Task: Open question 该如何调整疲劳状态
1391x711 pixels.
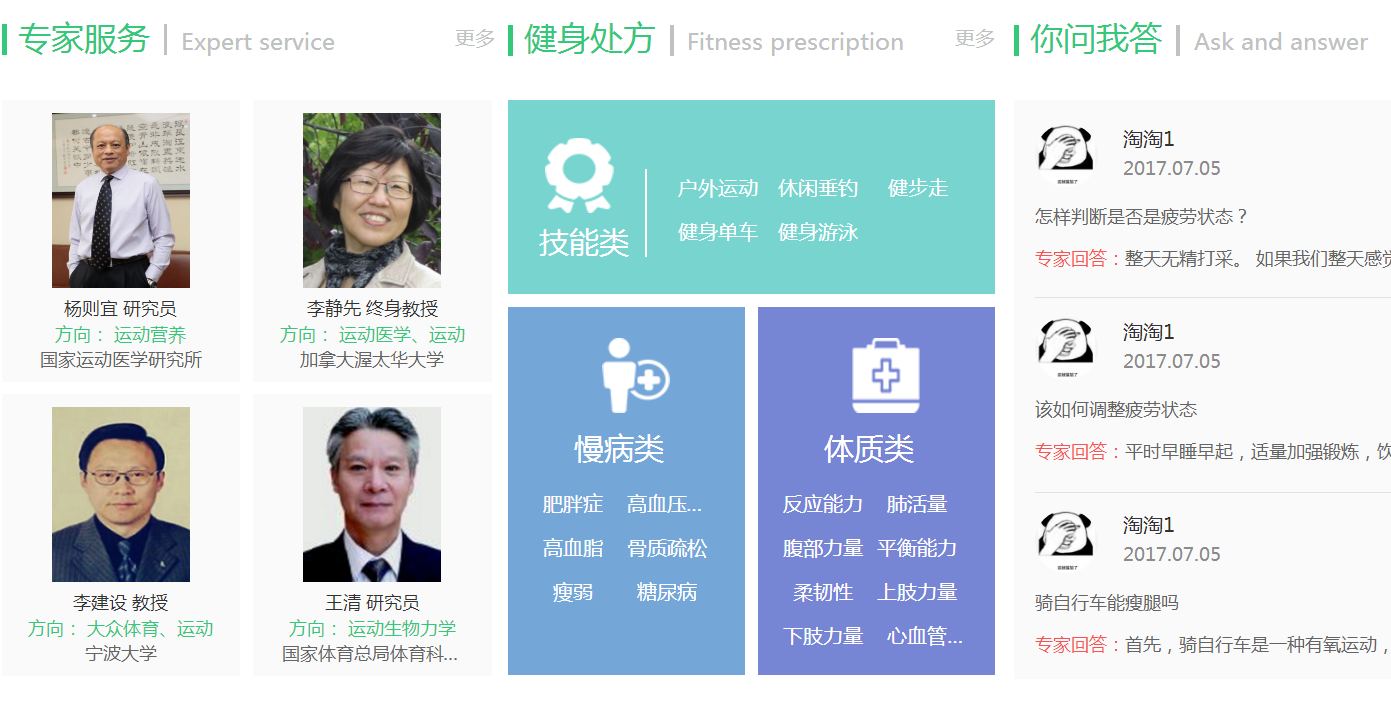Action: click(x=1116, y=410)
